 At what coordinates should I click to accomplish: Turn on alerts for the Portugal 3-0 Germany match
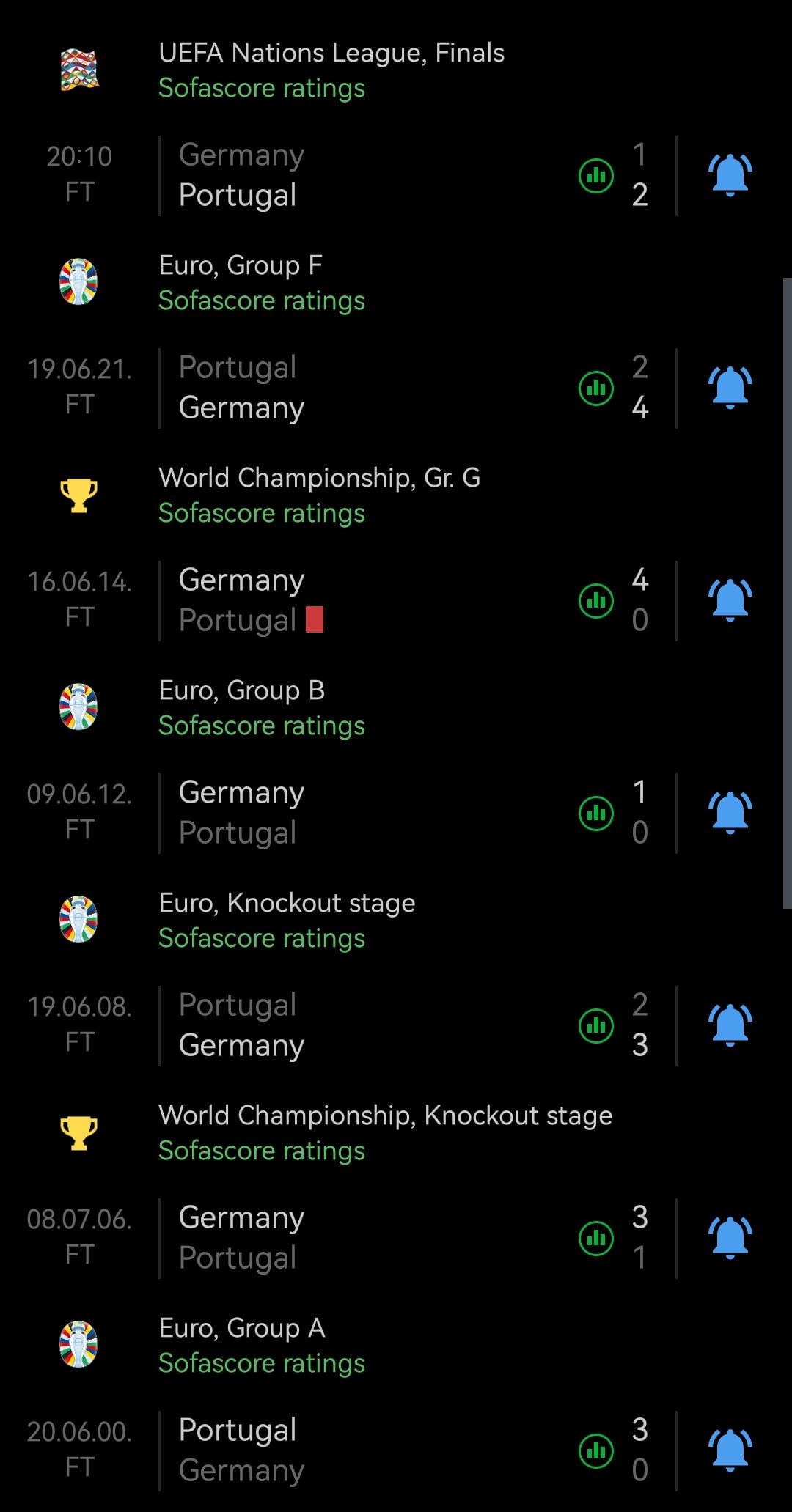point(730,1449)
